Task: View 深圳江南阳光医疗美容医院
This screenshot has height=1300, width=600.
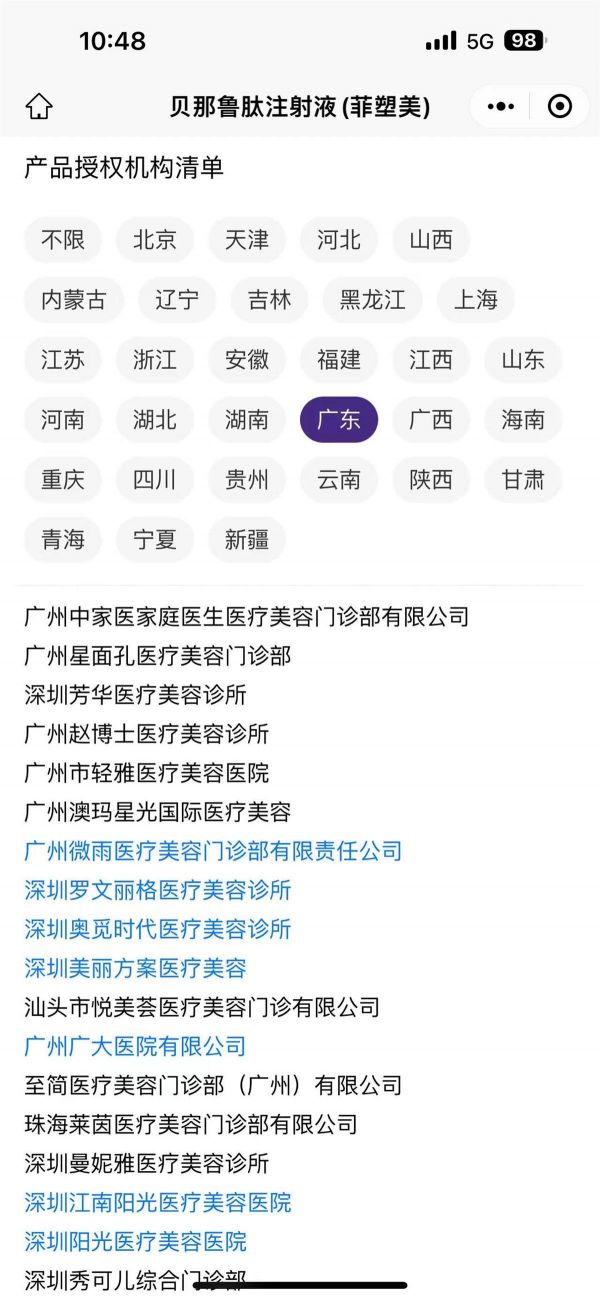Action: 158,1202
